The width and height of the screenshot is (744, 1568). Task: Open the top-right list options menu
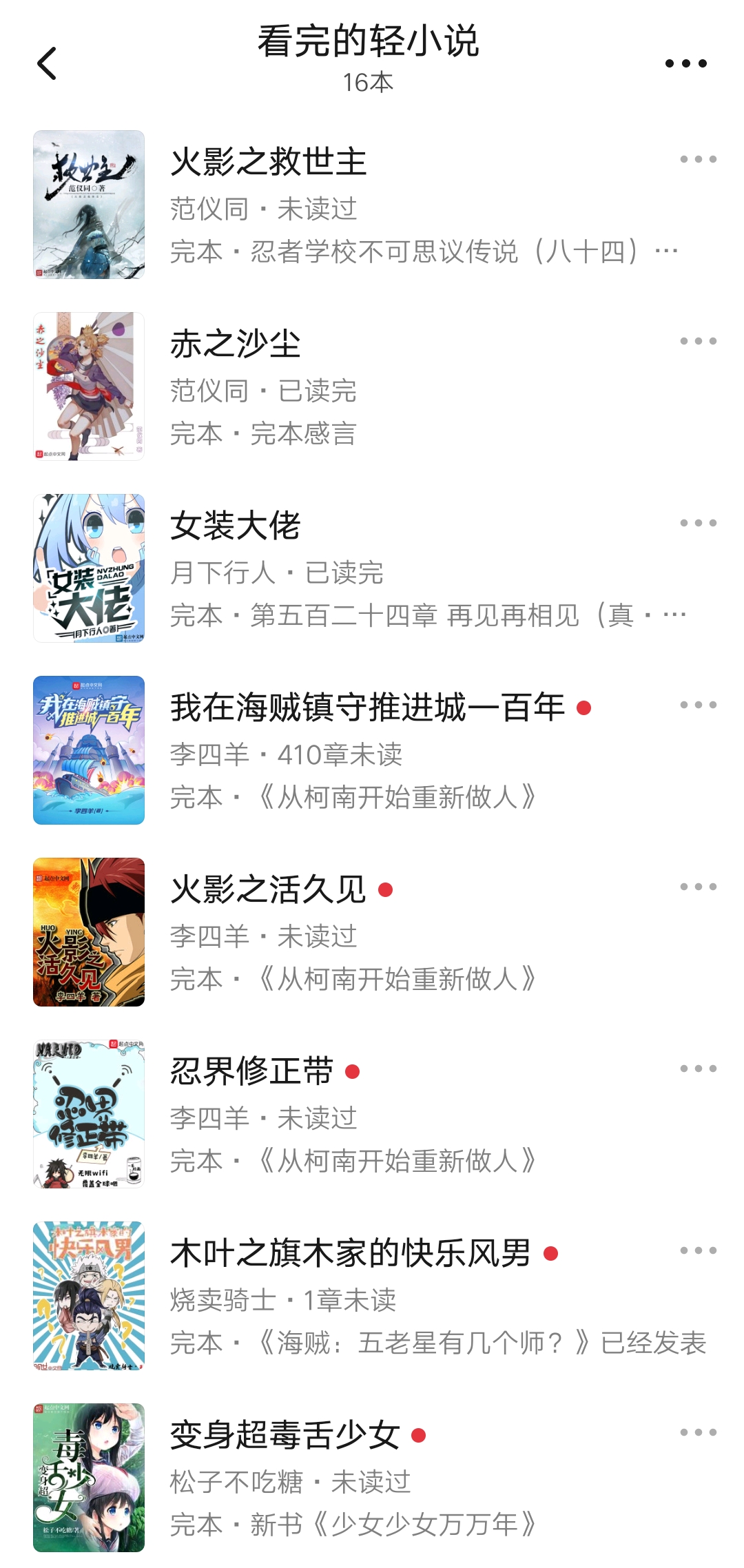tap(689, 63)
